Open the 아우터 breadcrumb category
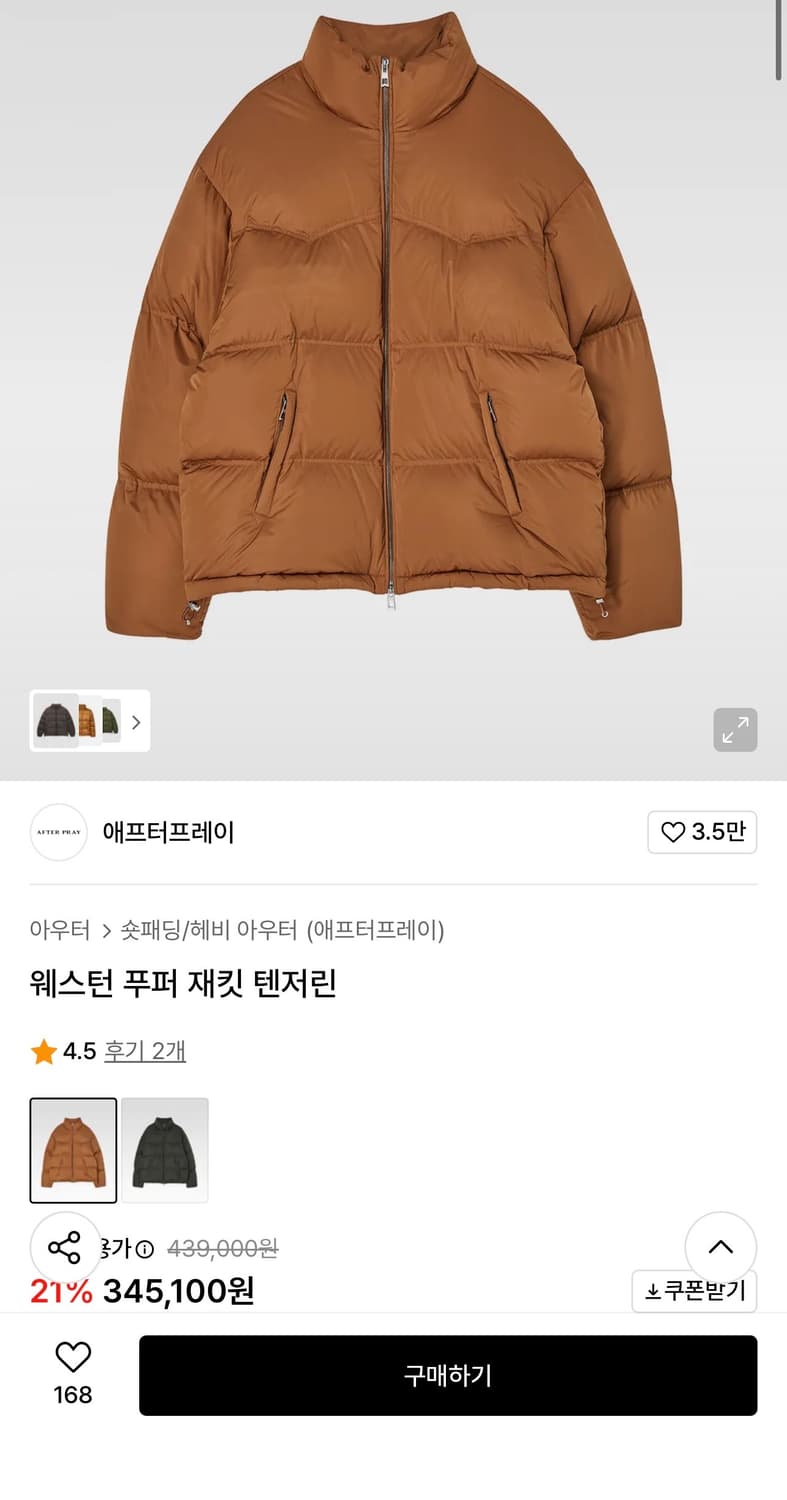 [x=60, y=930]
